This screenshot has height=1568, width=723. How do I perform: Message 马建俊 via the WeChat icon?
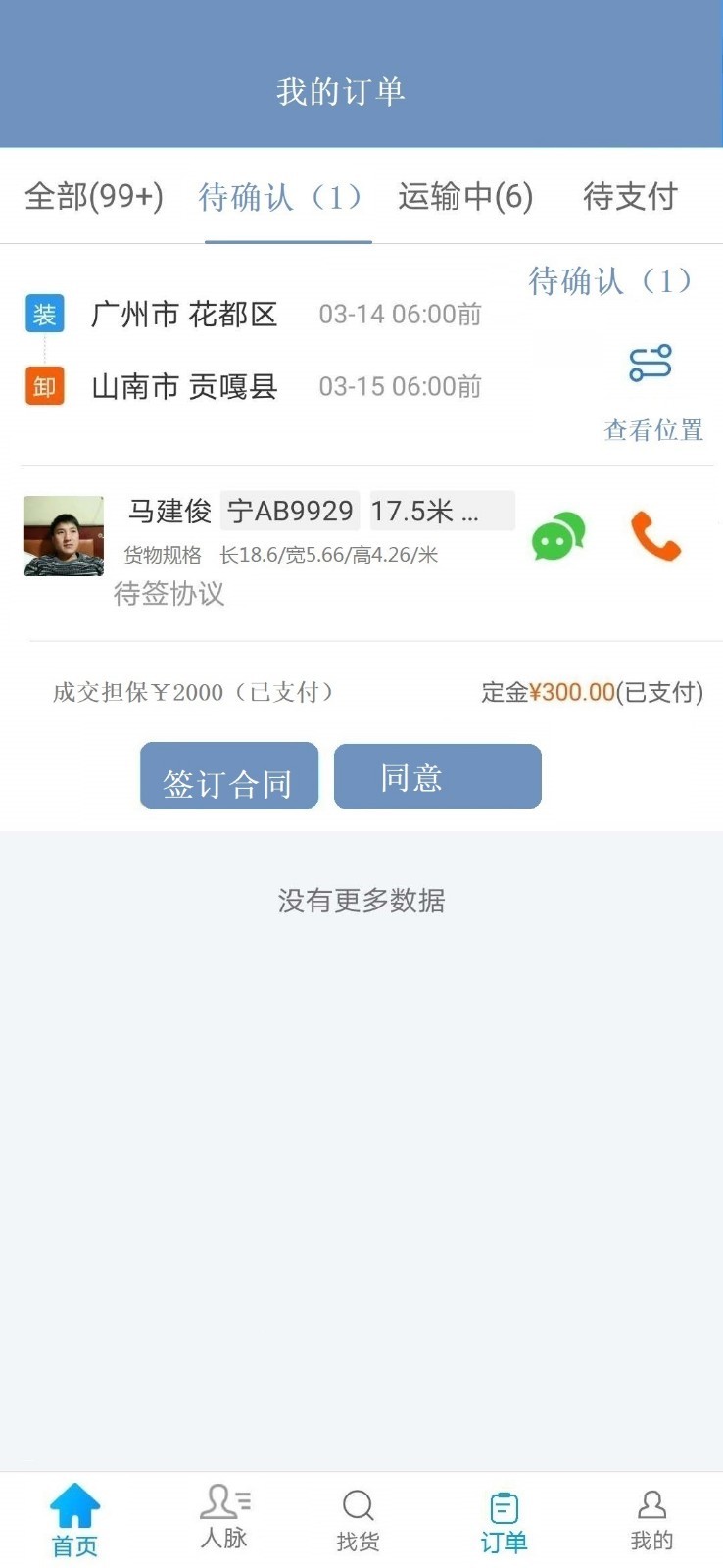click(x=557, y=536)
